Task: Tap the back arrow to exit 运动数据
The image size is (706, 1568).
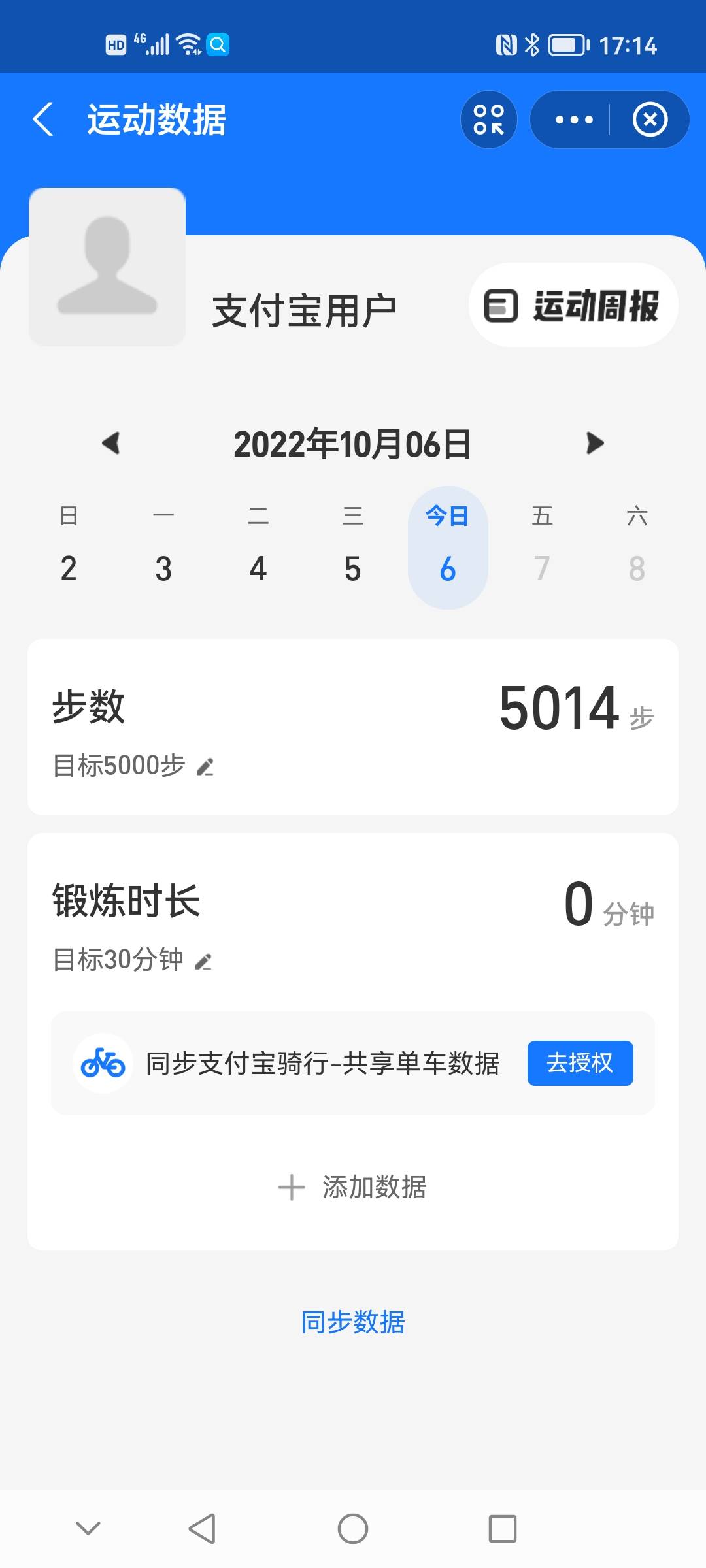Action: 43,120
